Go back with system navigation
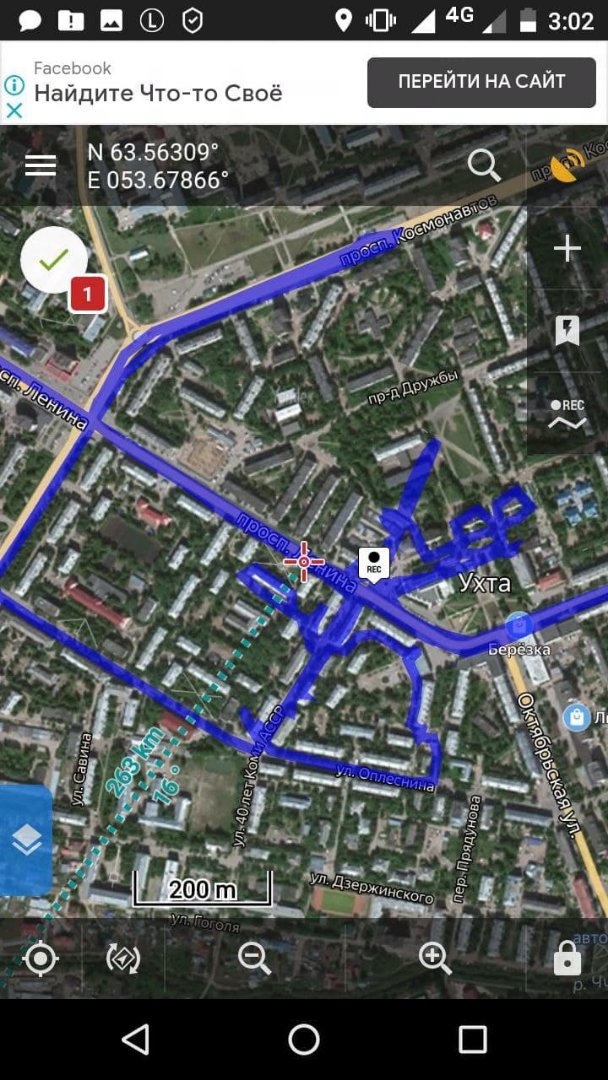608x1080 pixels. (136, 1039)
